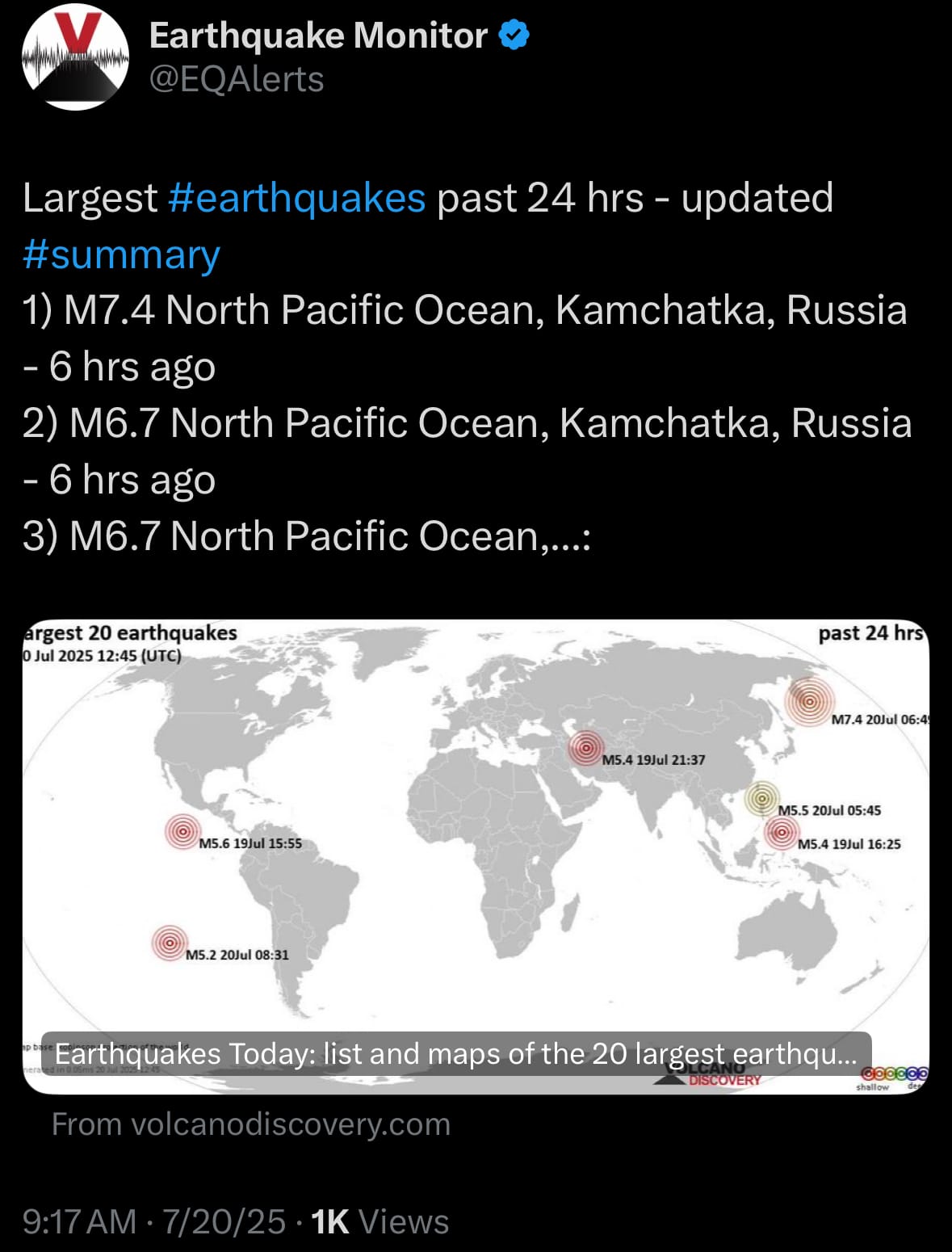Open the #earthquakes hashtag
The image size is (952, 1252).
click(296, 198)
